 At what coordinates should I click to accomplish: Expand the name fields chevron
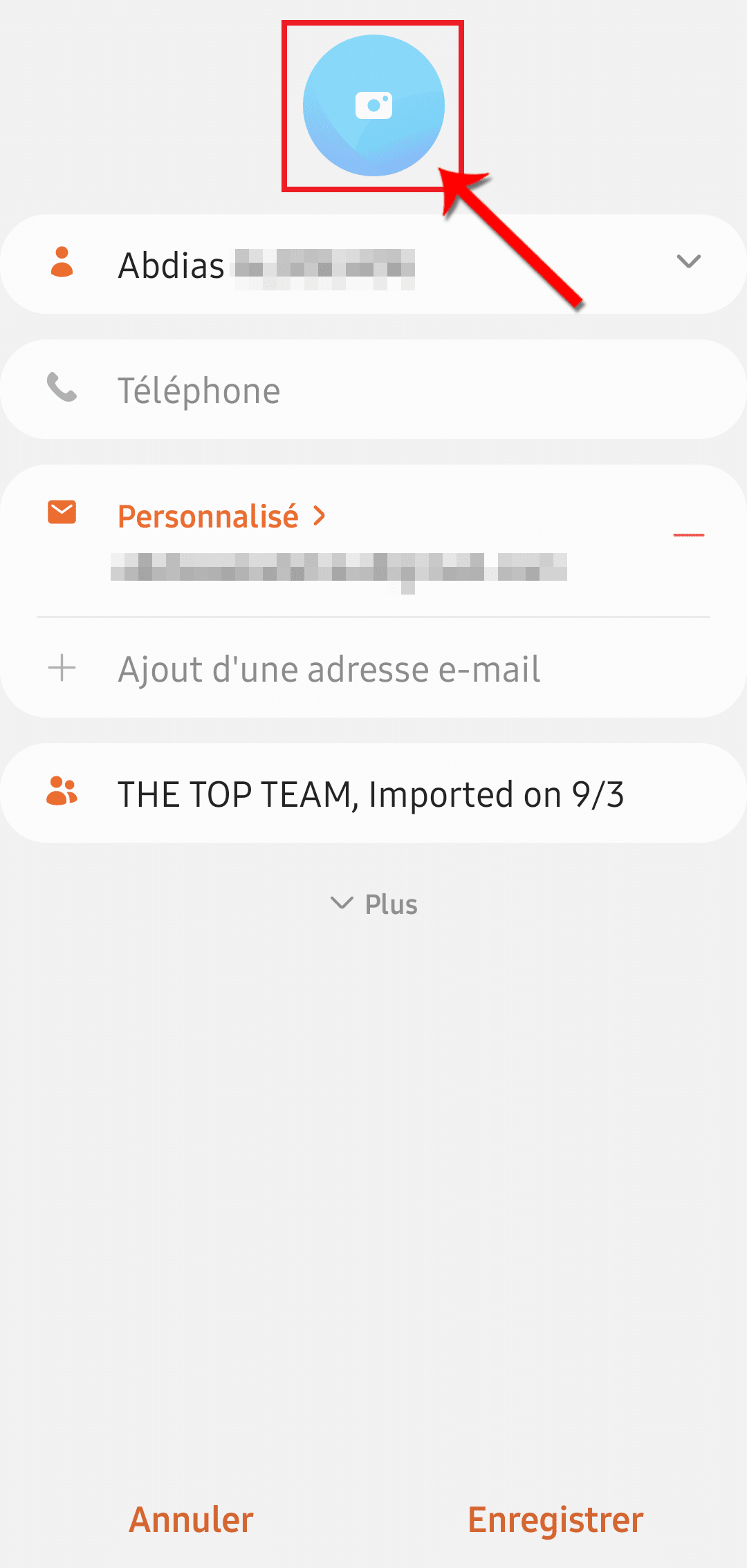point(688,262)
